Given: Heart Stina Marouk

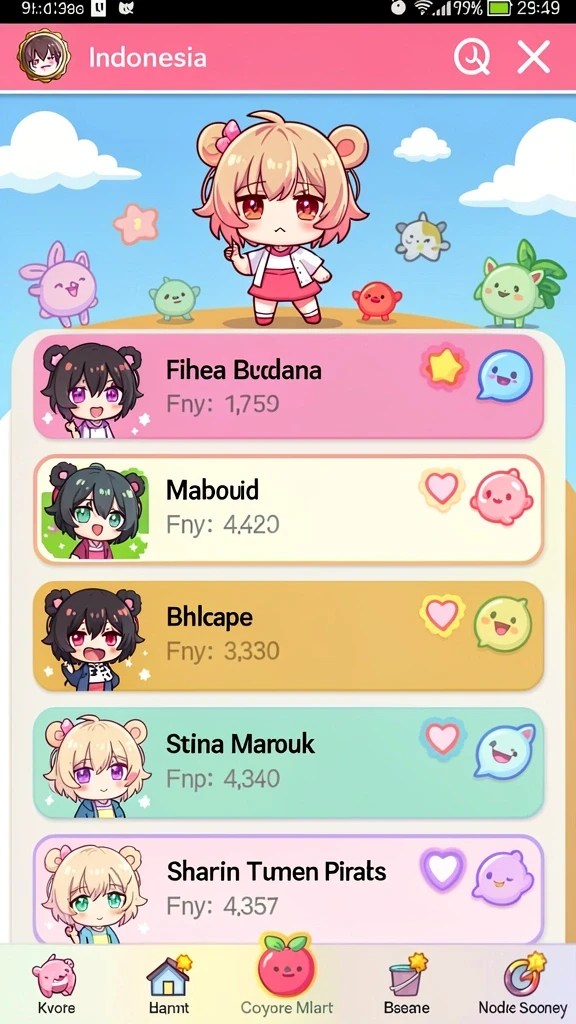Looking at the screenshot, I should tap(443, 739).
